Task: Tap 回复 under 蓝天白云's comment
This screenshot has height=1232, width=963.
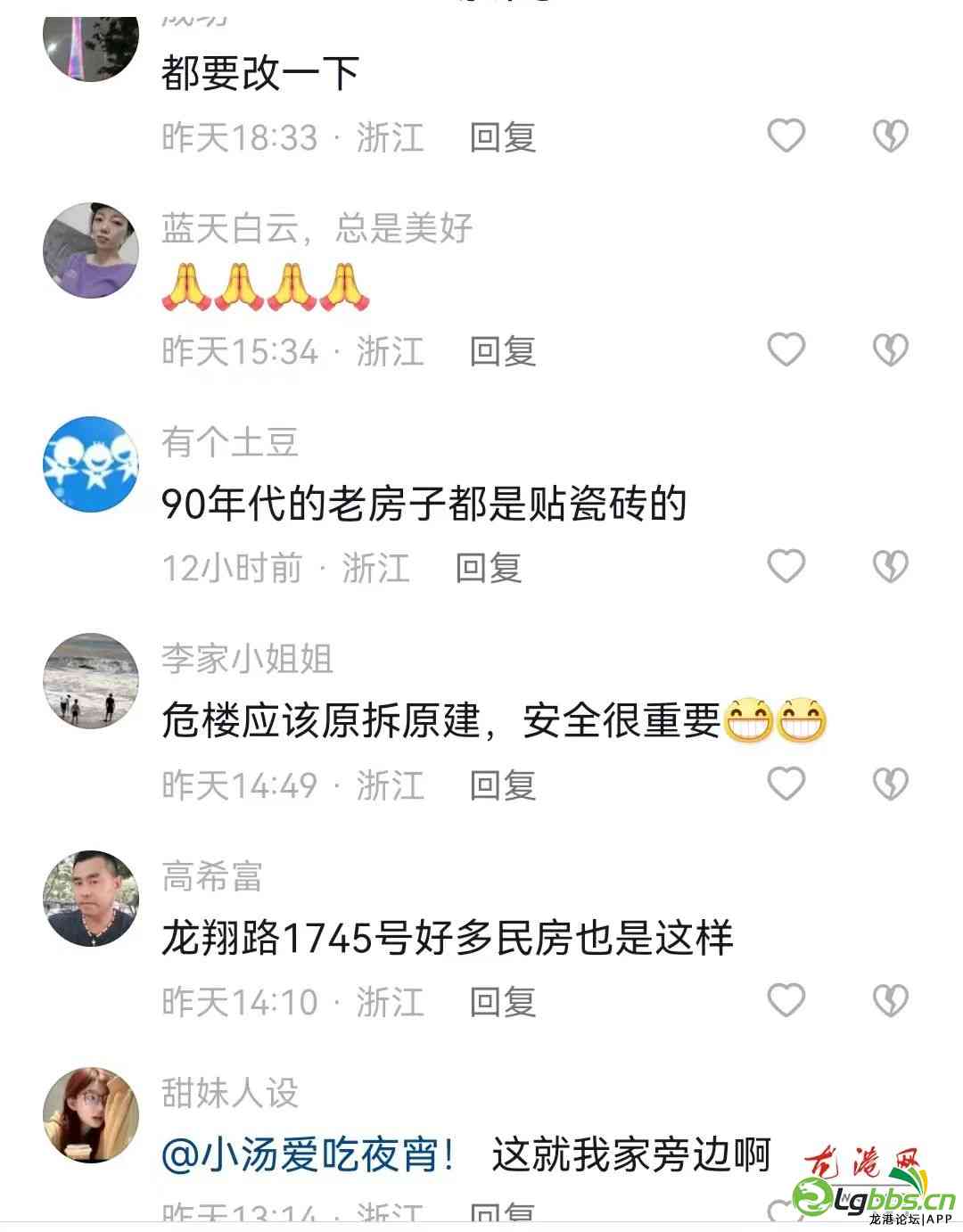Action: (503, 351)
